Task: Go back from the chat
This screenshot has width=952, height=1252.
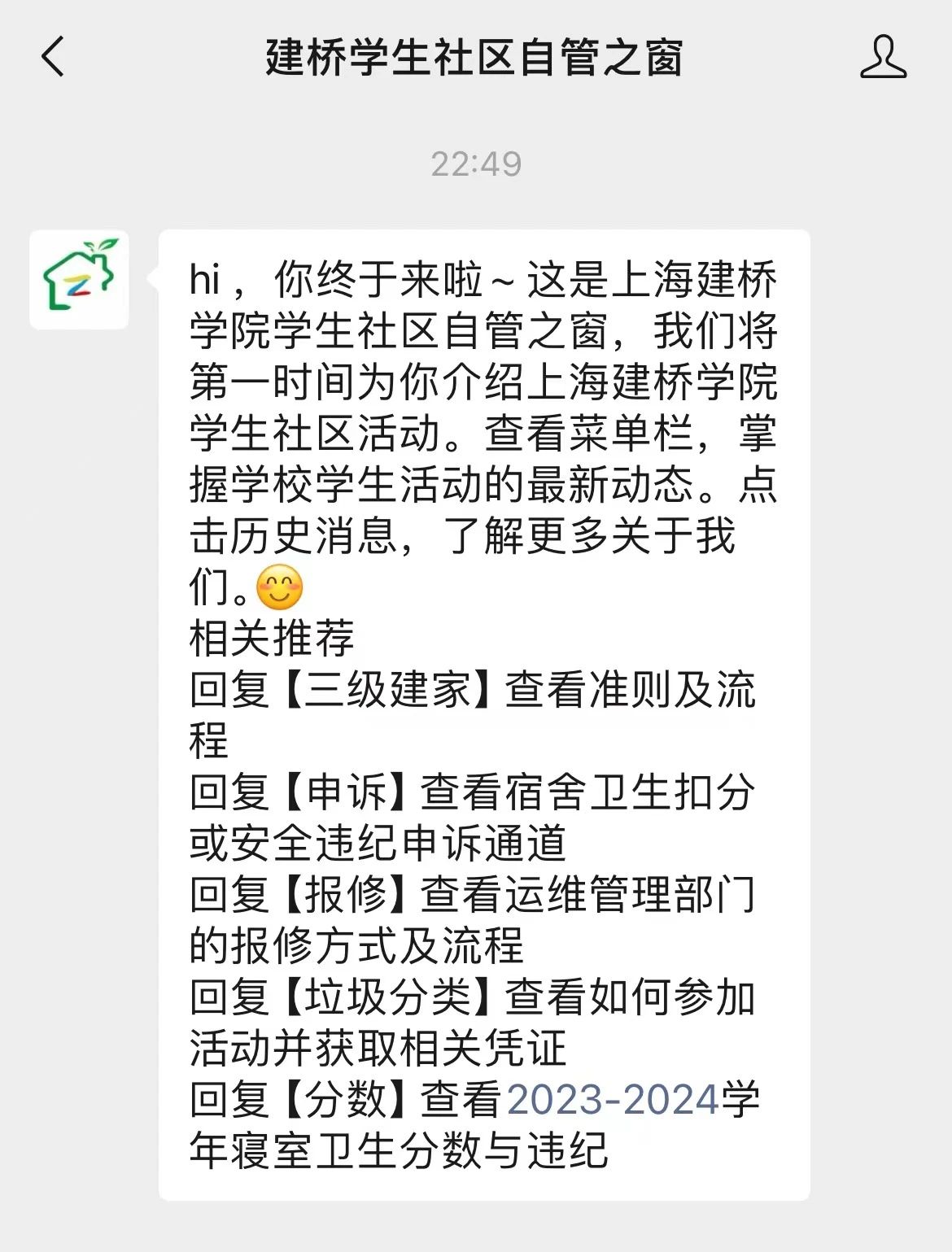Action: (x=53, y=58)
